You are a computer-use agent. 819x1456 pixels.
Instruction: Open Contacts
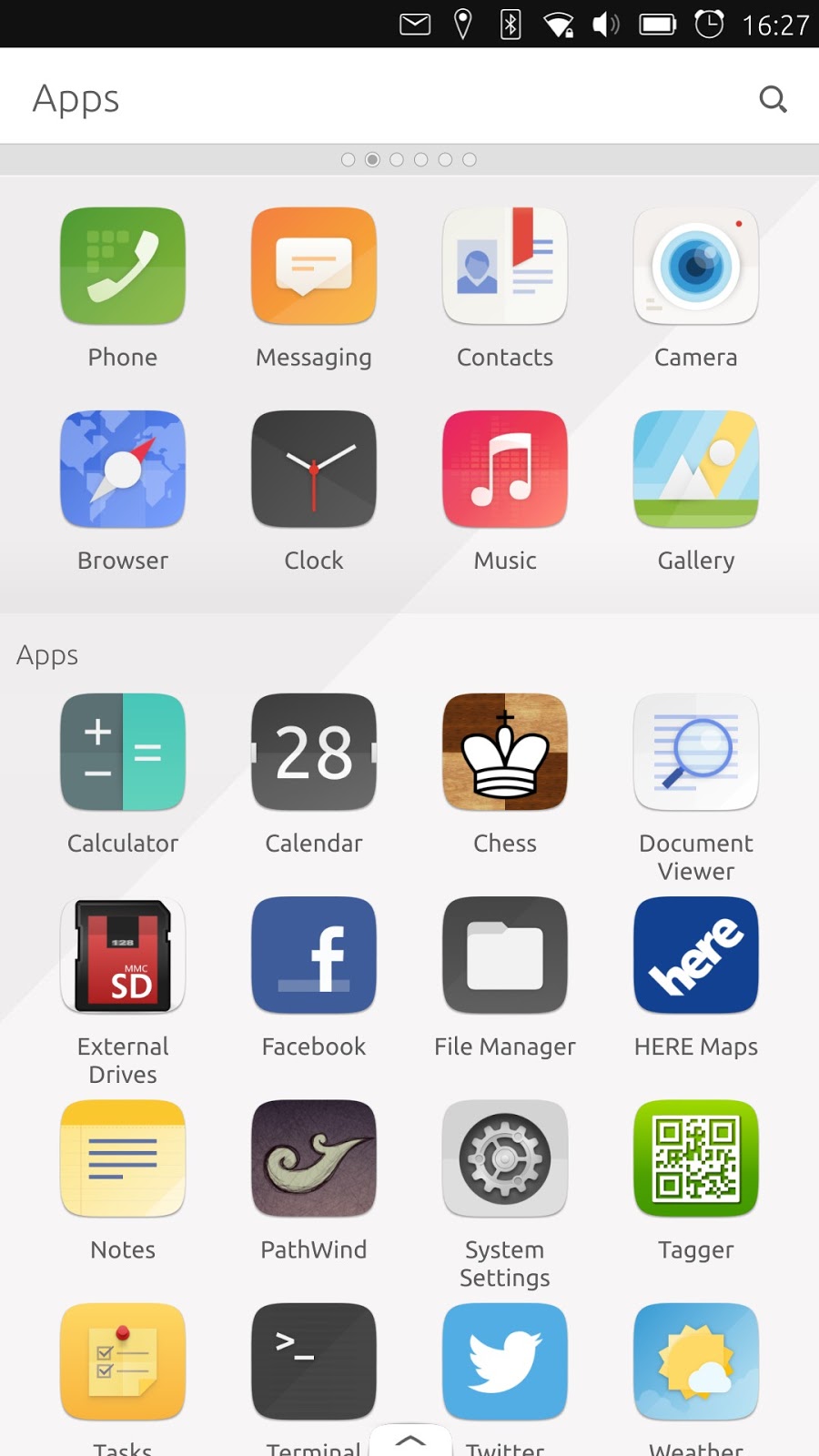[505, 266]
